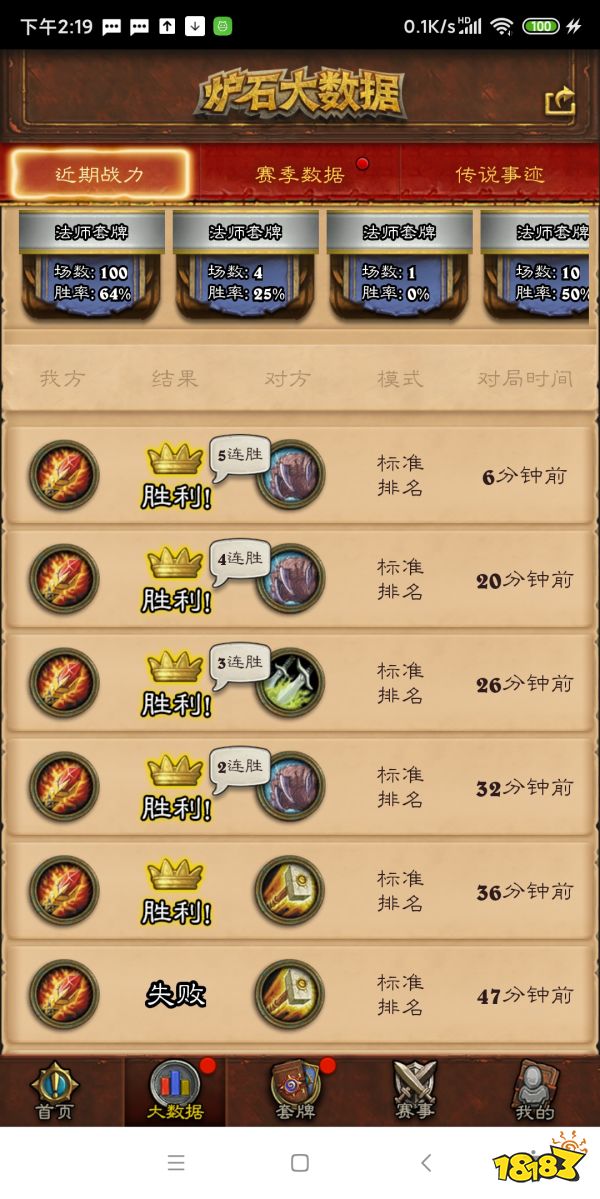Image resolution: width=600 pixels, height=1199 pixels.
Task: Tap the system back button
Action: [426, 1163]
